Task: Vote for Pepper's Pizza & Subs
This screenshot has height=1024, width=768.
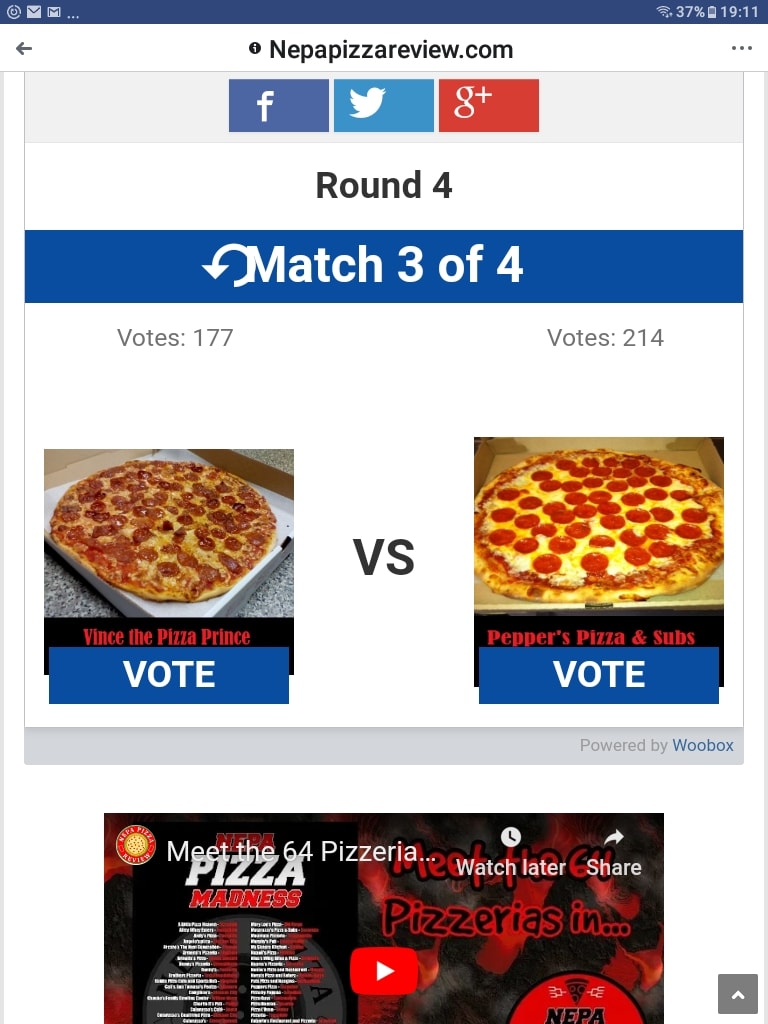Action: point(599,675)
